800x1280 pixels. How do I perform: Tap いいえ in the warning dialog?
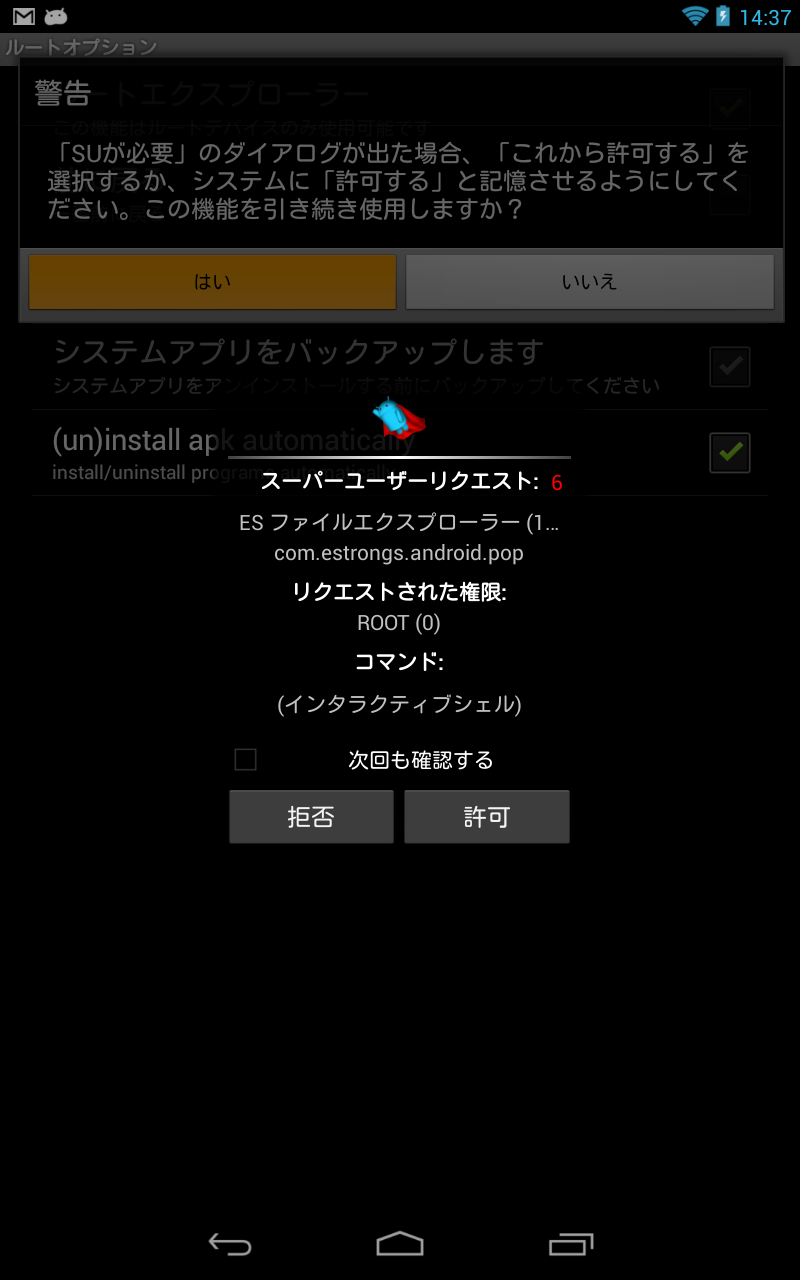tap(590, 282)
